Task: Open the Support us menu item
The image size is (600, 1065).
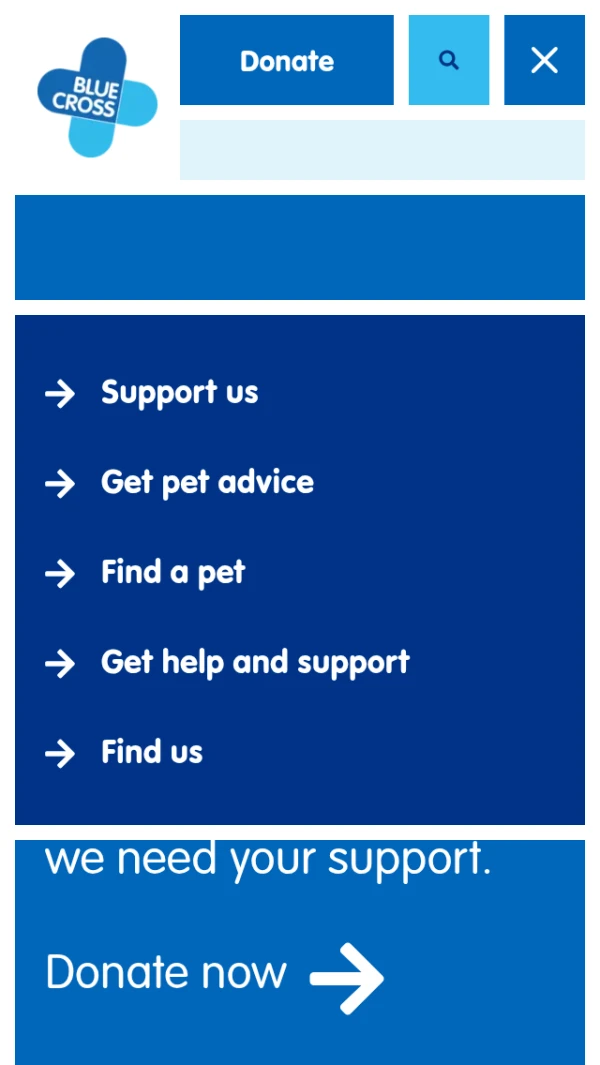Action: coord(179,393)
